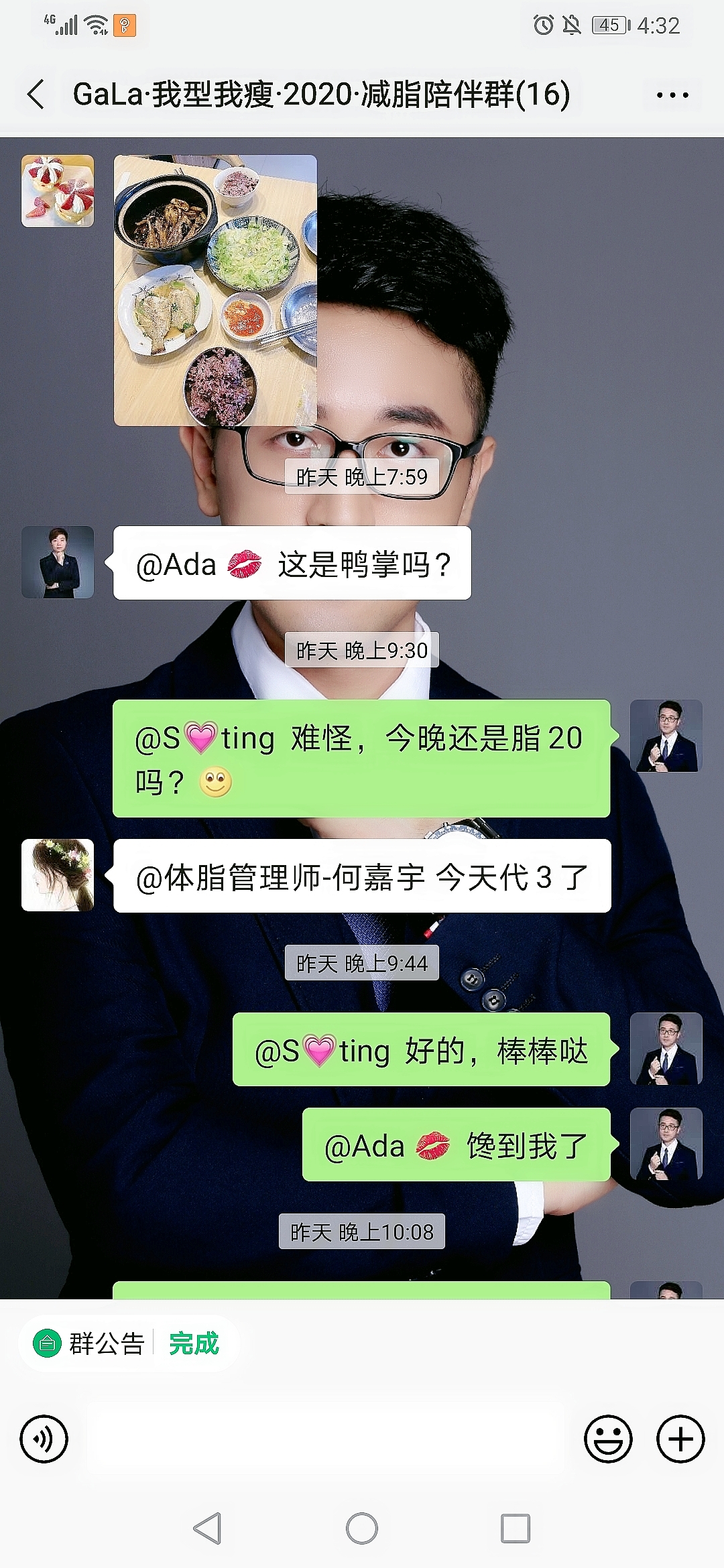The height and width of the screenshot is (1568, 724).
Task: Tap the message input field
Action: tap(325, 1439)
